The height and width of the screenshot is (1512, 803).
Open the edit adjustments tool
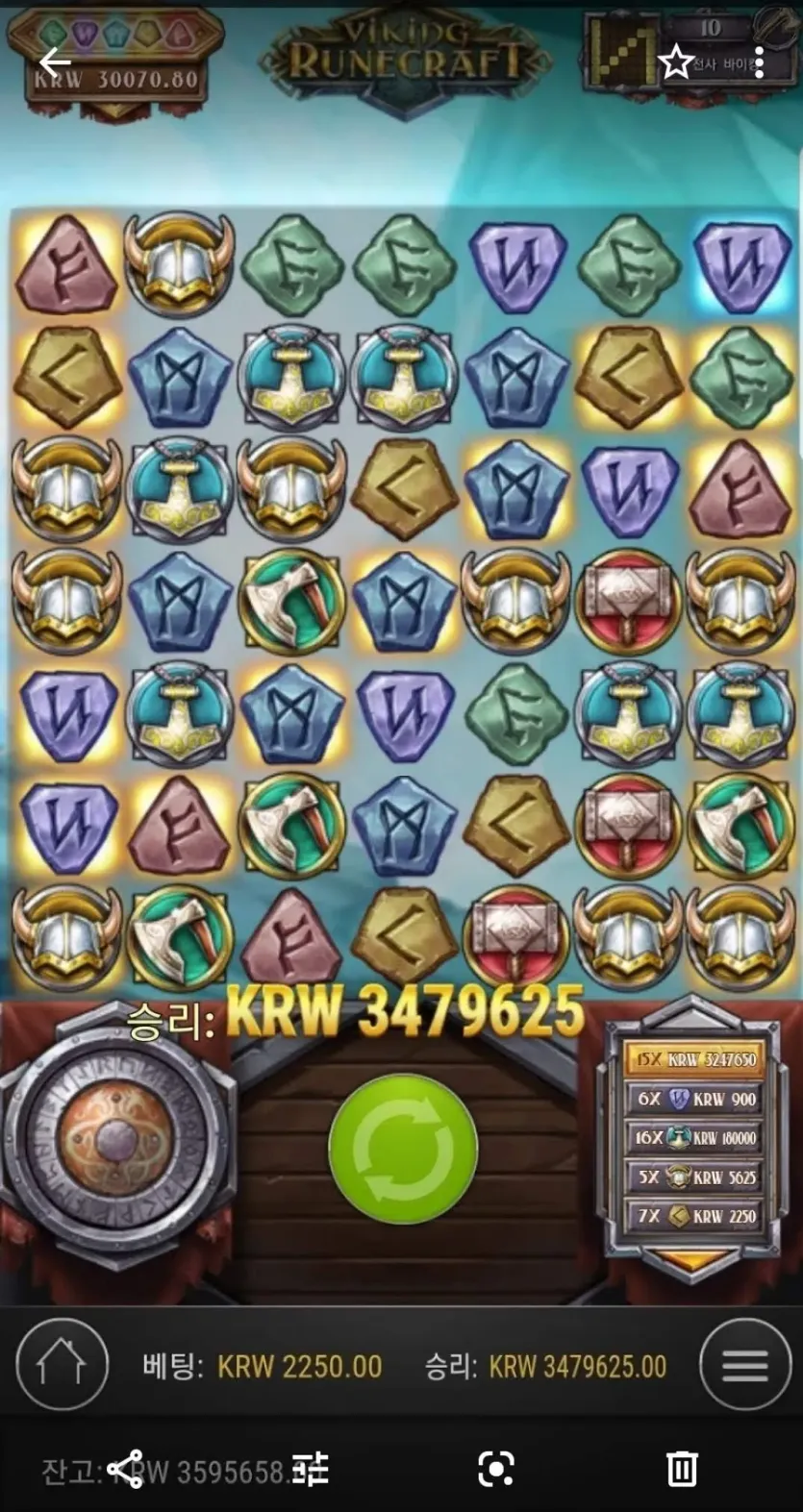(310, 1469)
